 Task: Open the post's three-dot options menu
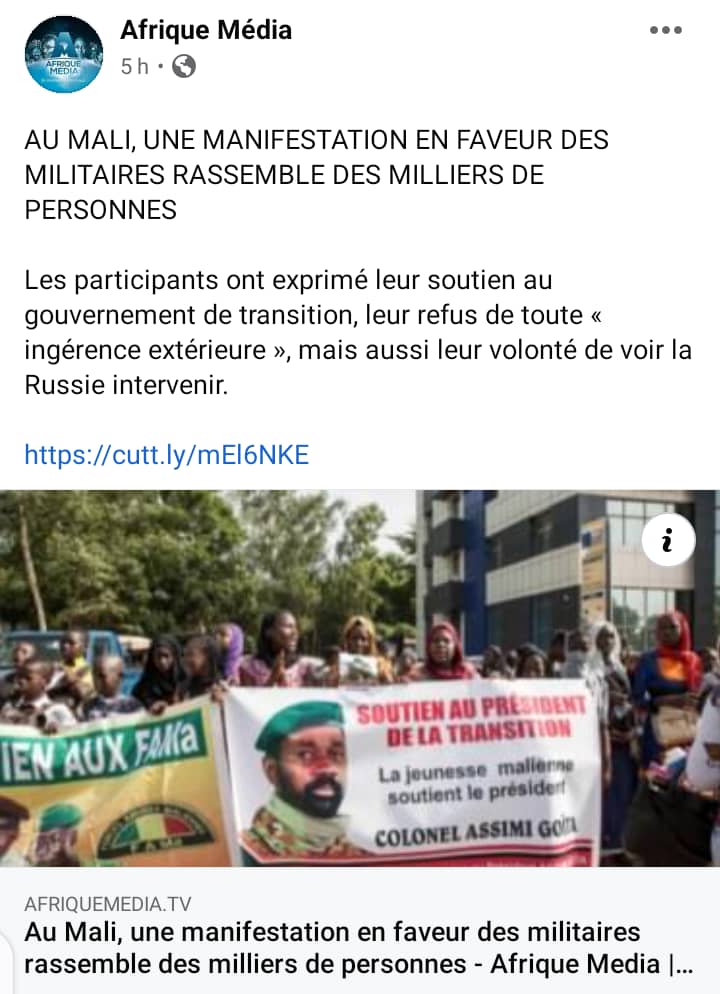point(665,31)
